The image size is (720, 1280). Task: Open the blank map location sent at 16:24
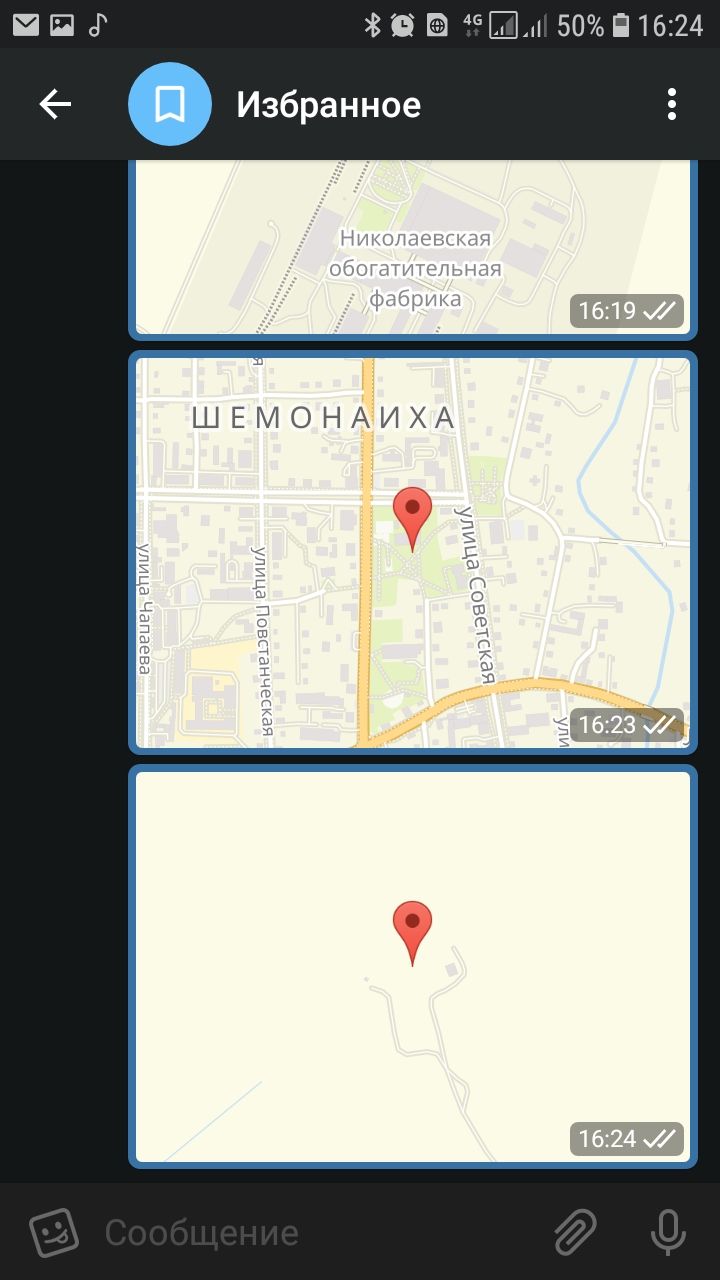413,967
